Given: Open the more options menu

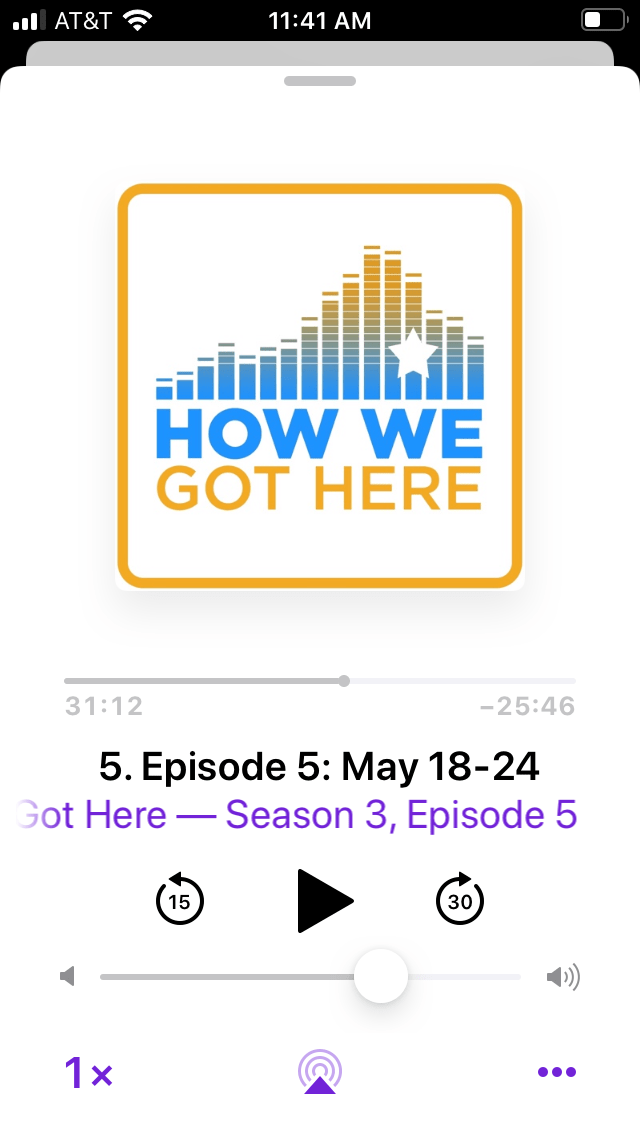Looking at the screenshot, I should pyautogui.click(x=557, y=1073).
